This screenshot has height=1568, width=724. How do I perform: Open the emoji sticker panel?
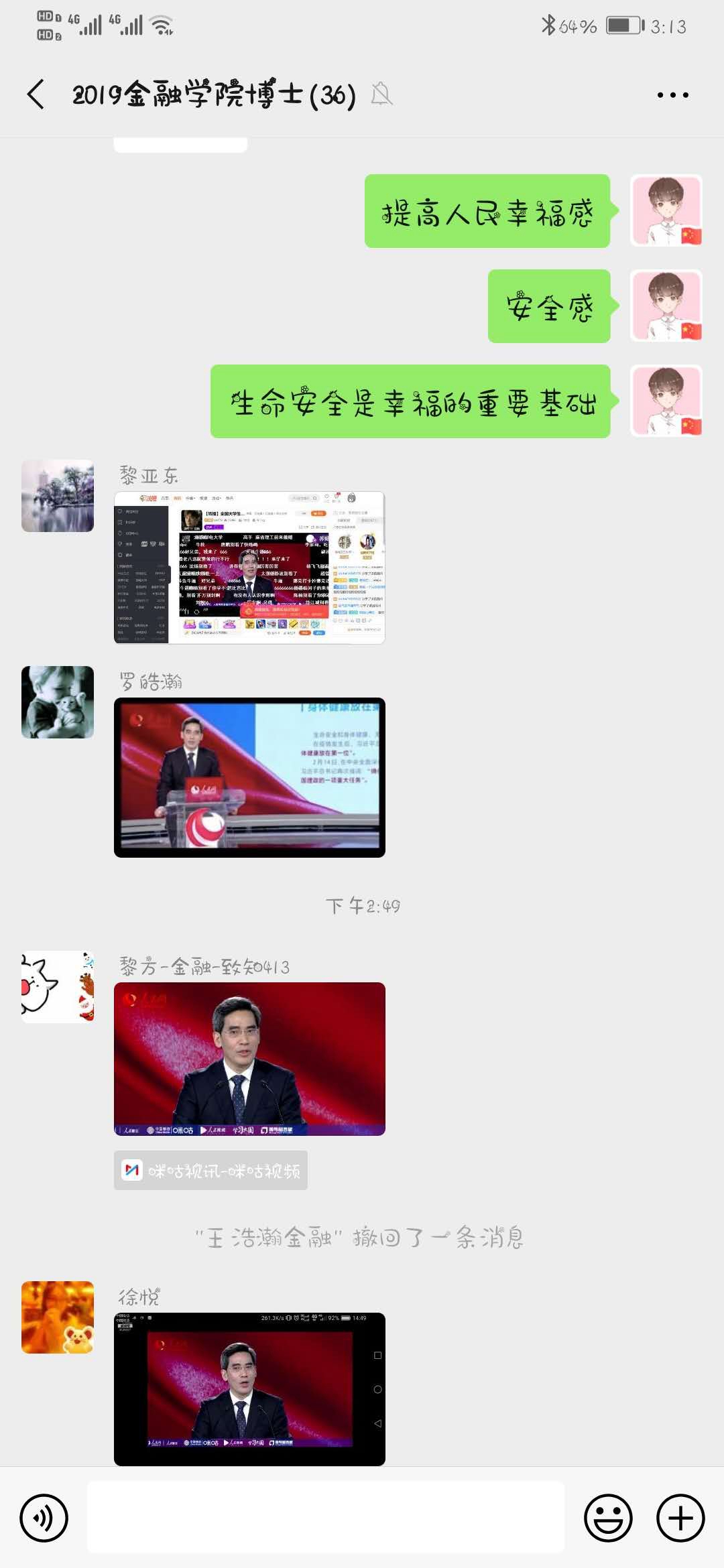608,1518
